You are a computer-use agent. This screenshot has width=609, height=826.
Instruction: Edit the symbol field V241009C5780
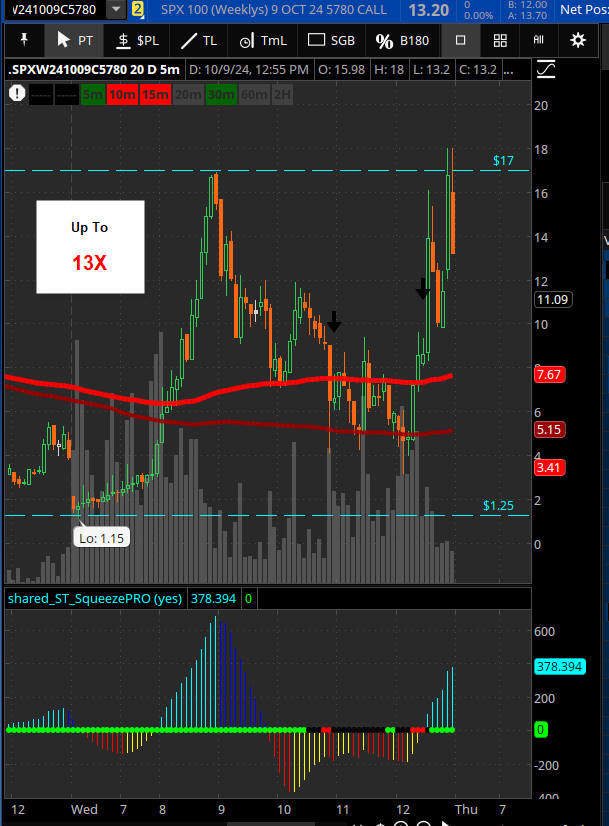tap(54, 10)
